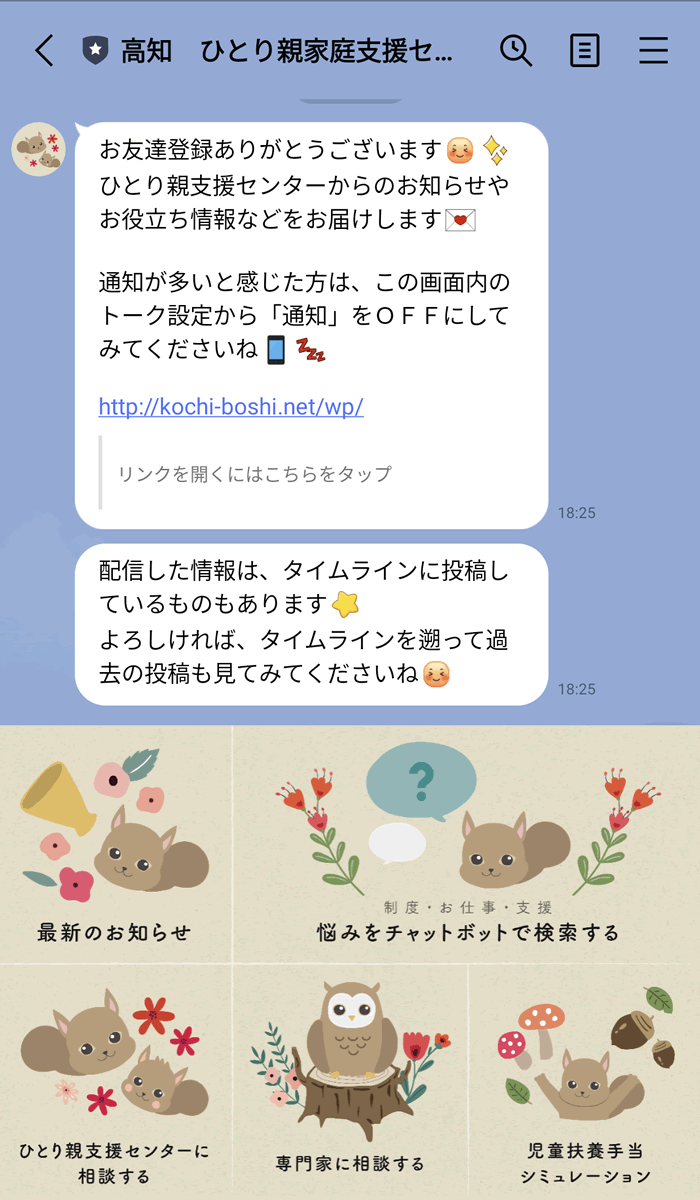Launch 児童扶養手当シミュレーション
Screen dimensions: 700x1200
584,1083
